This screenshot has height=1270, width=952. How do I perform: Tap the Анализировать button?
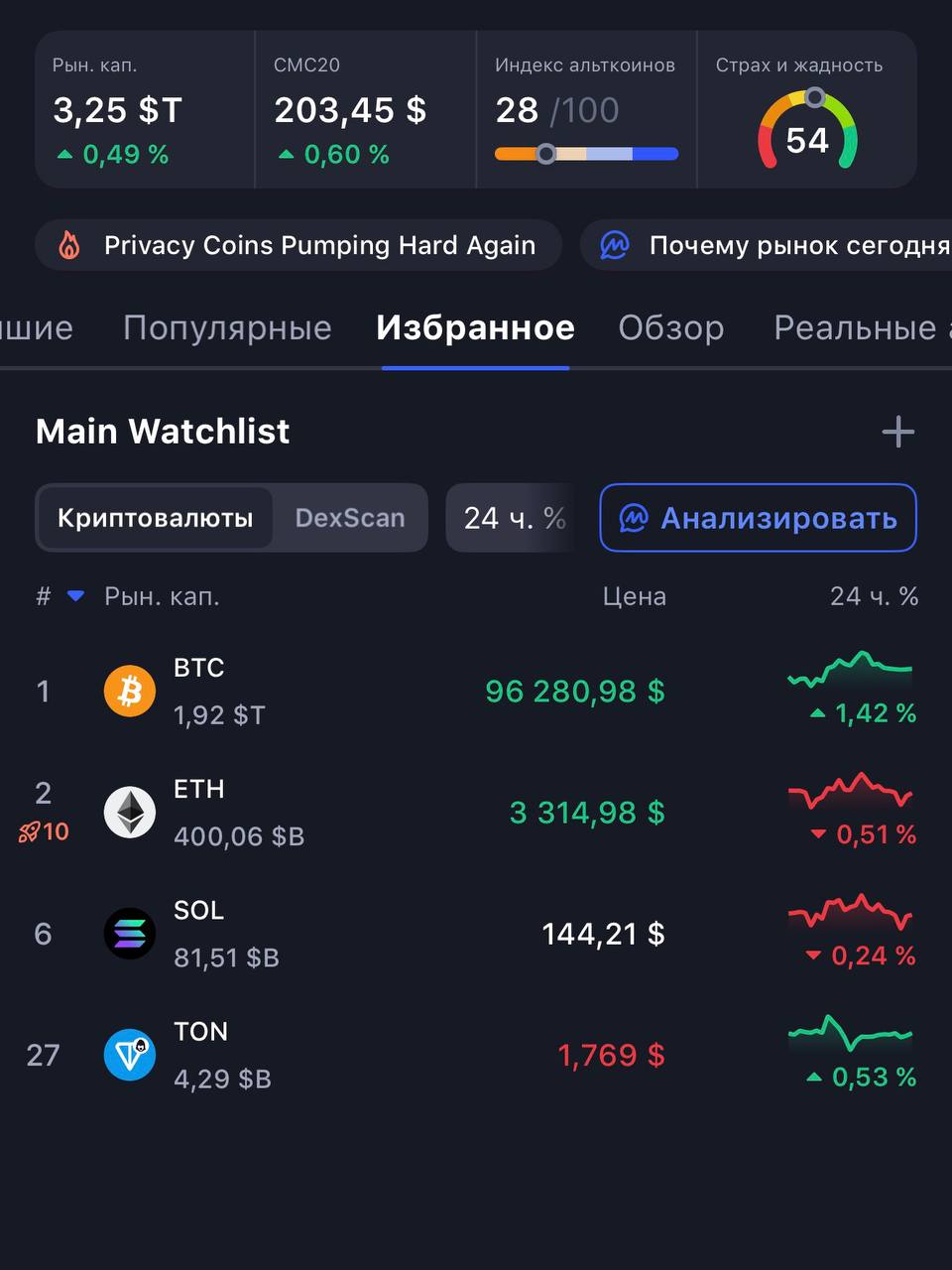[x=758, y=518]
